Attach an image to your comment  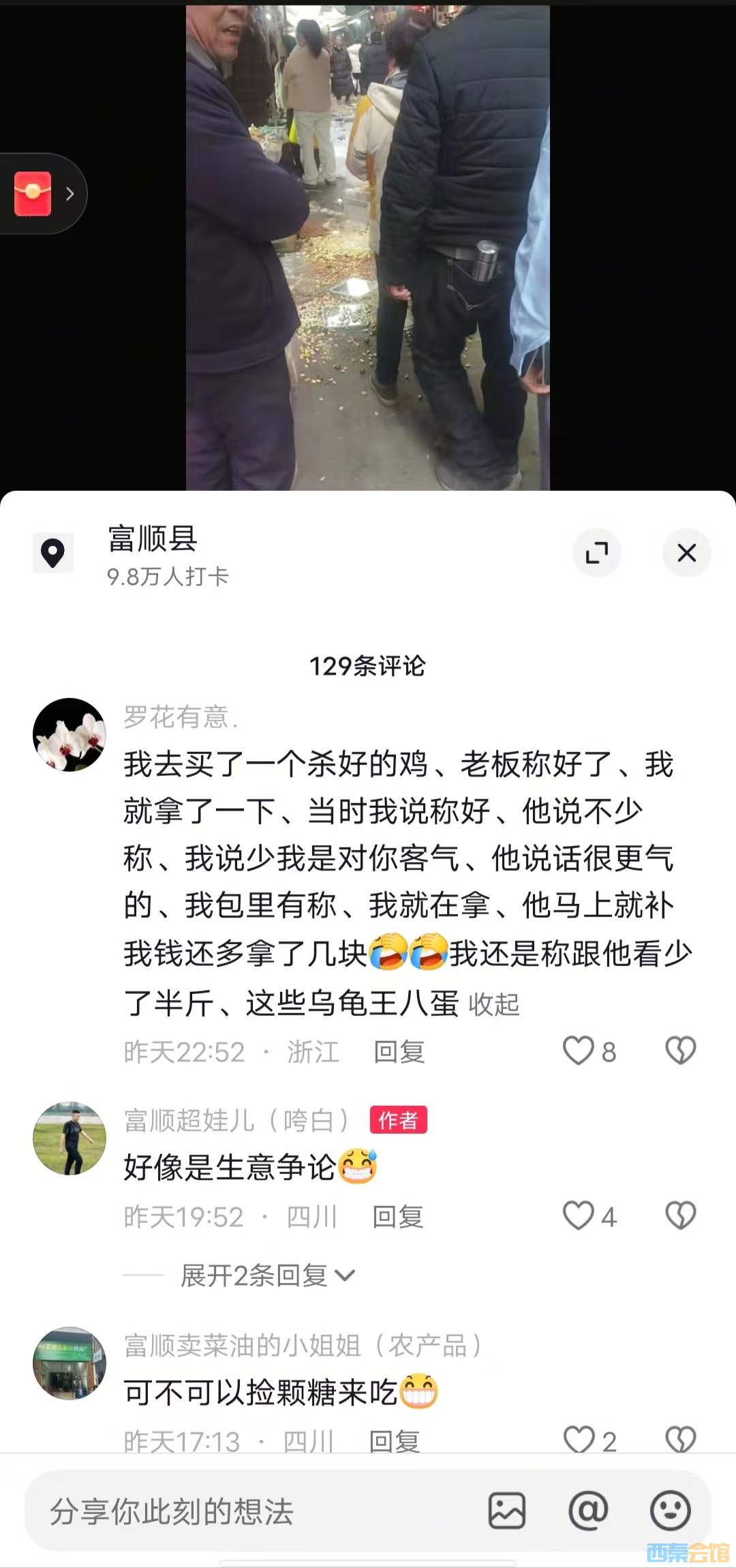click(507, 1511)
